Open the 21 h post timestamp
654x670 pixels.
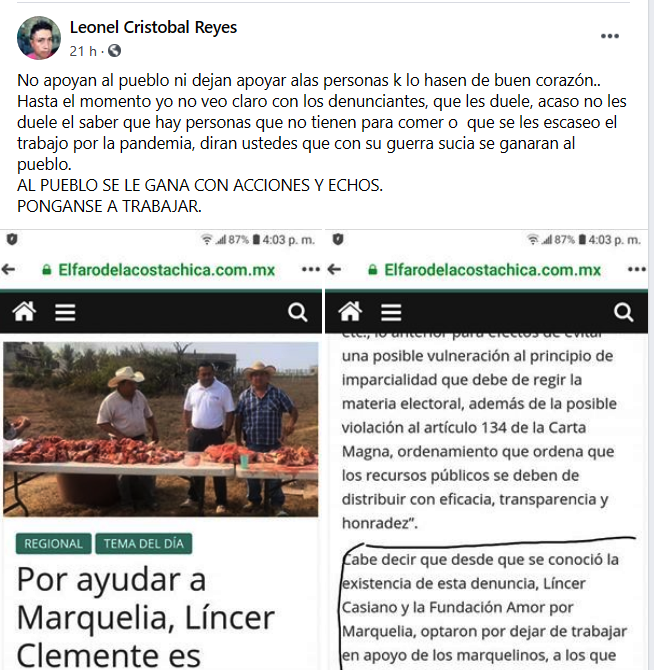(82, 50)
